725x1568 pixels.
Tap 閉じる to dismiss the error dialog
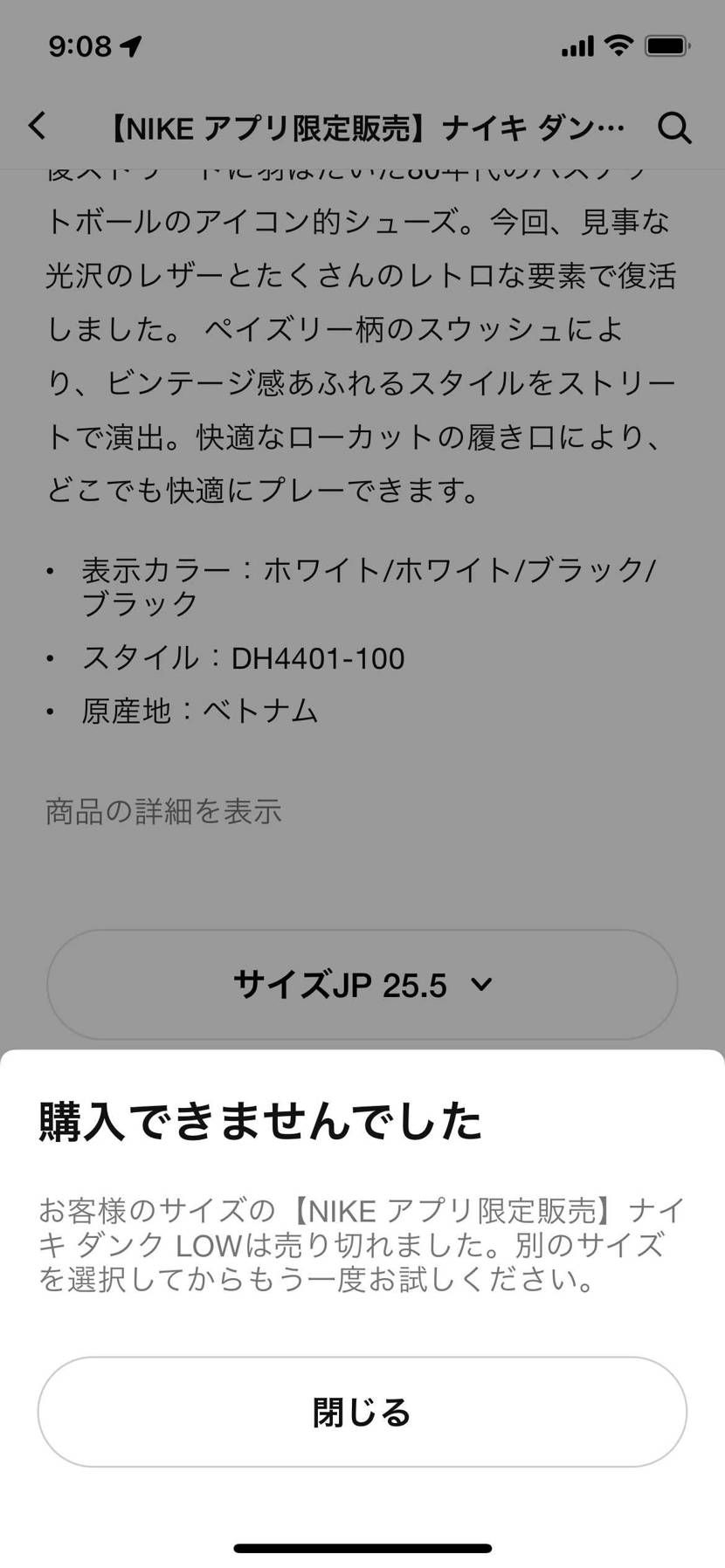tap(362, 1412)
